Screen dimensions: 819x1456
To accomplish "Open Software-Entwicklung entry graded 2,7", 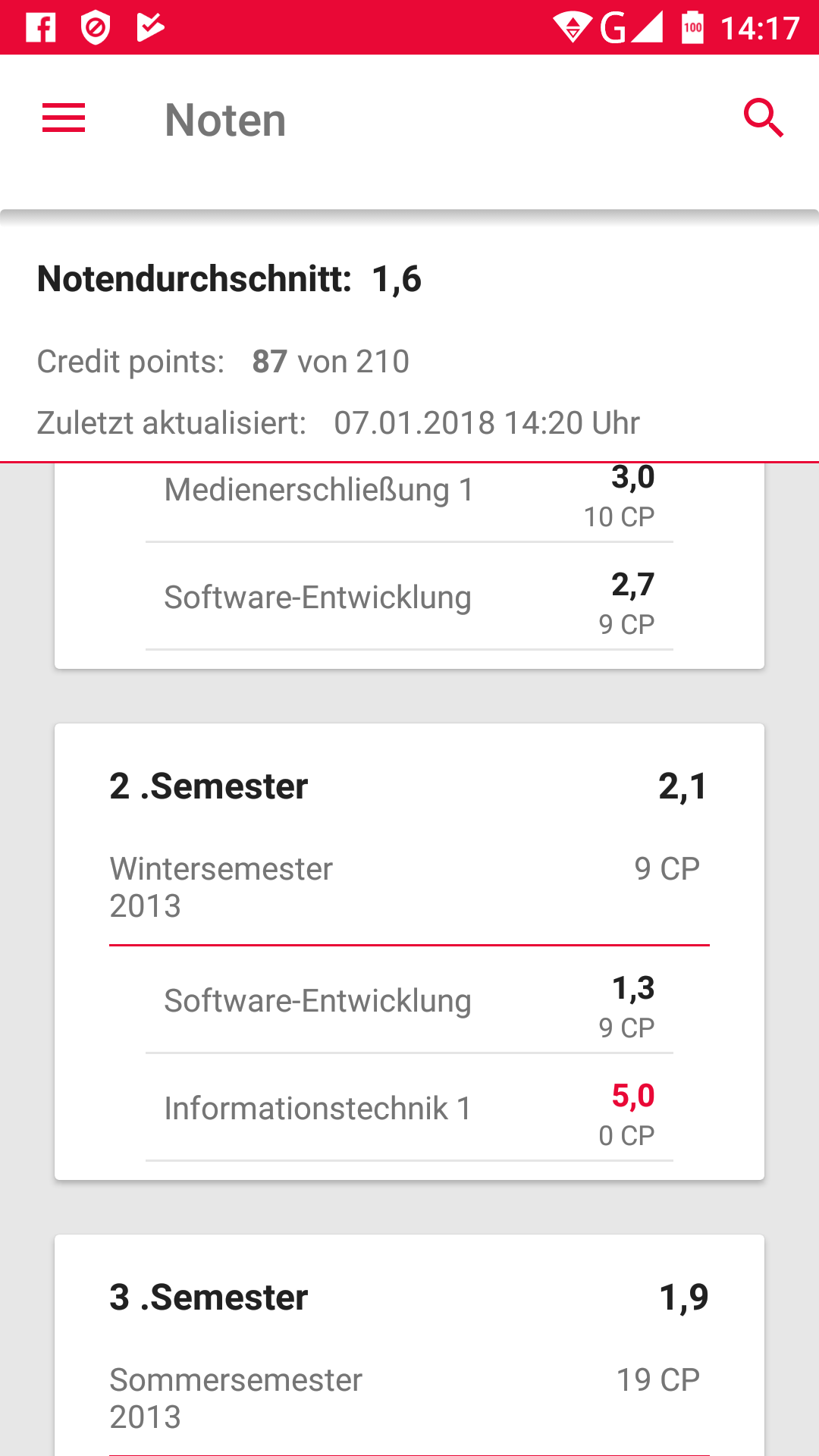I will point(409,597).
